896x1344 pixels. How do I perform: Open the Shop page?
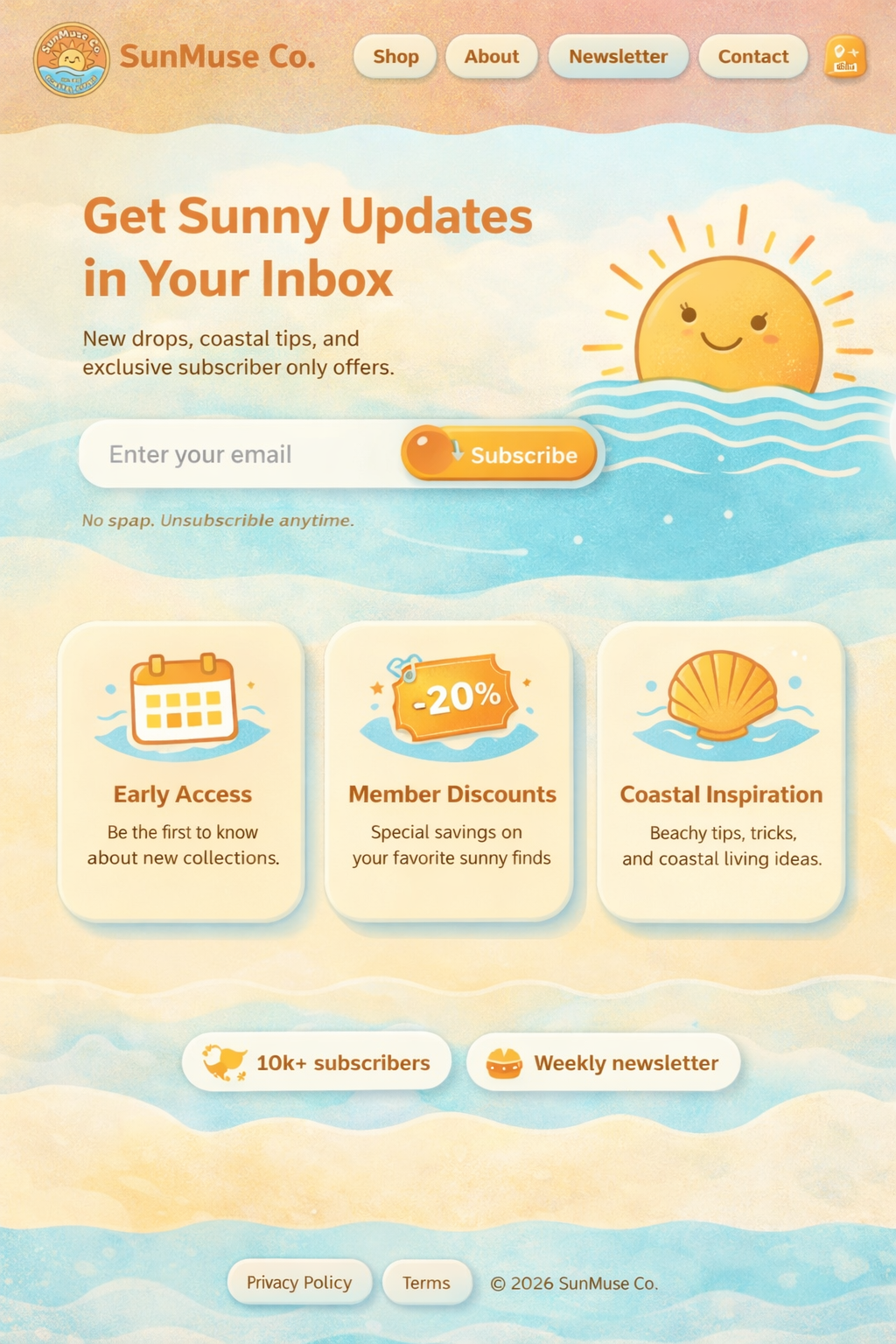[395, 57]
